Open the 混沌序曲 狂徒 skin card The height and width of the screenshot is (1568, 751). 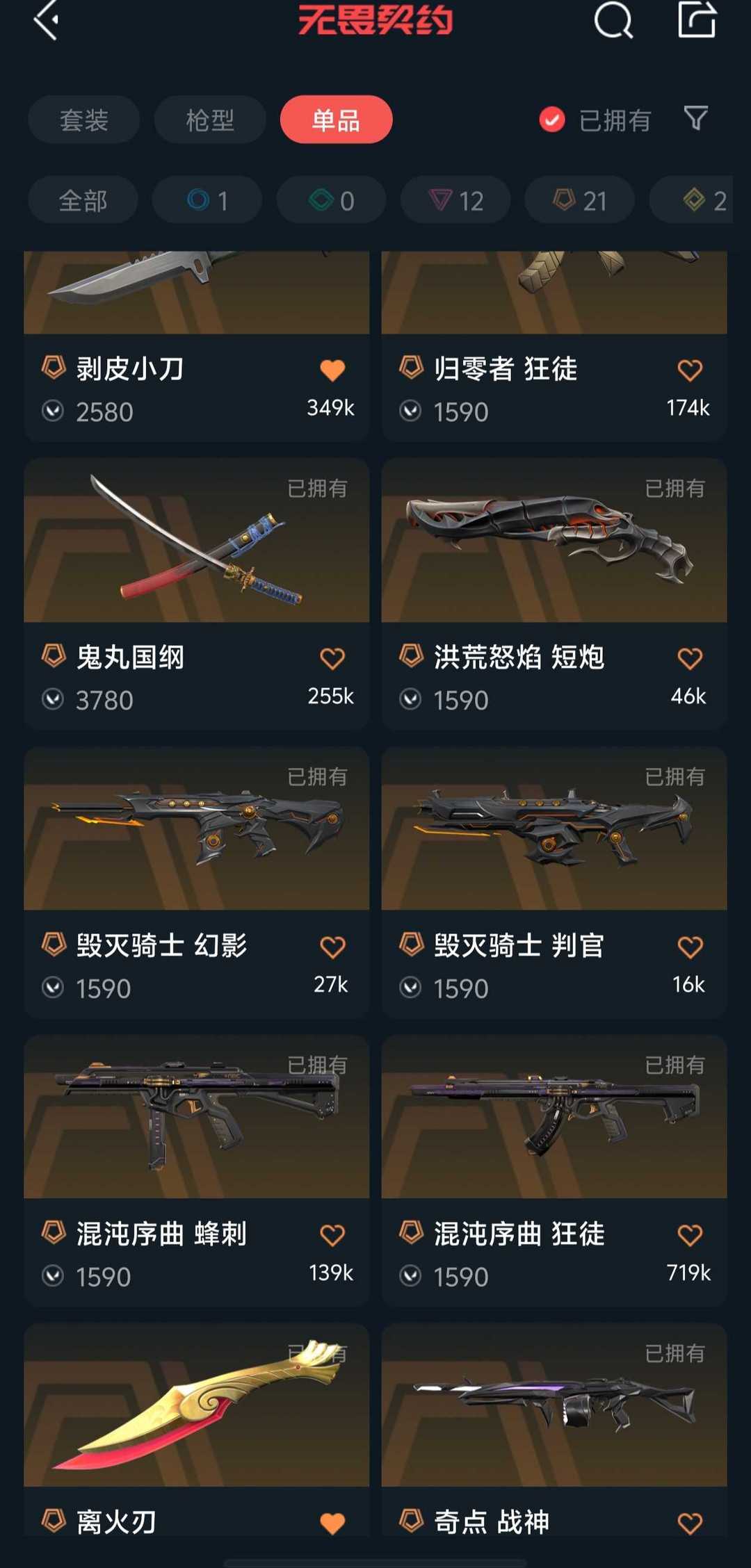554,1170
